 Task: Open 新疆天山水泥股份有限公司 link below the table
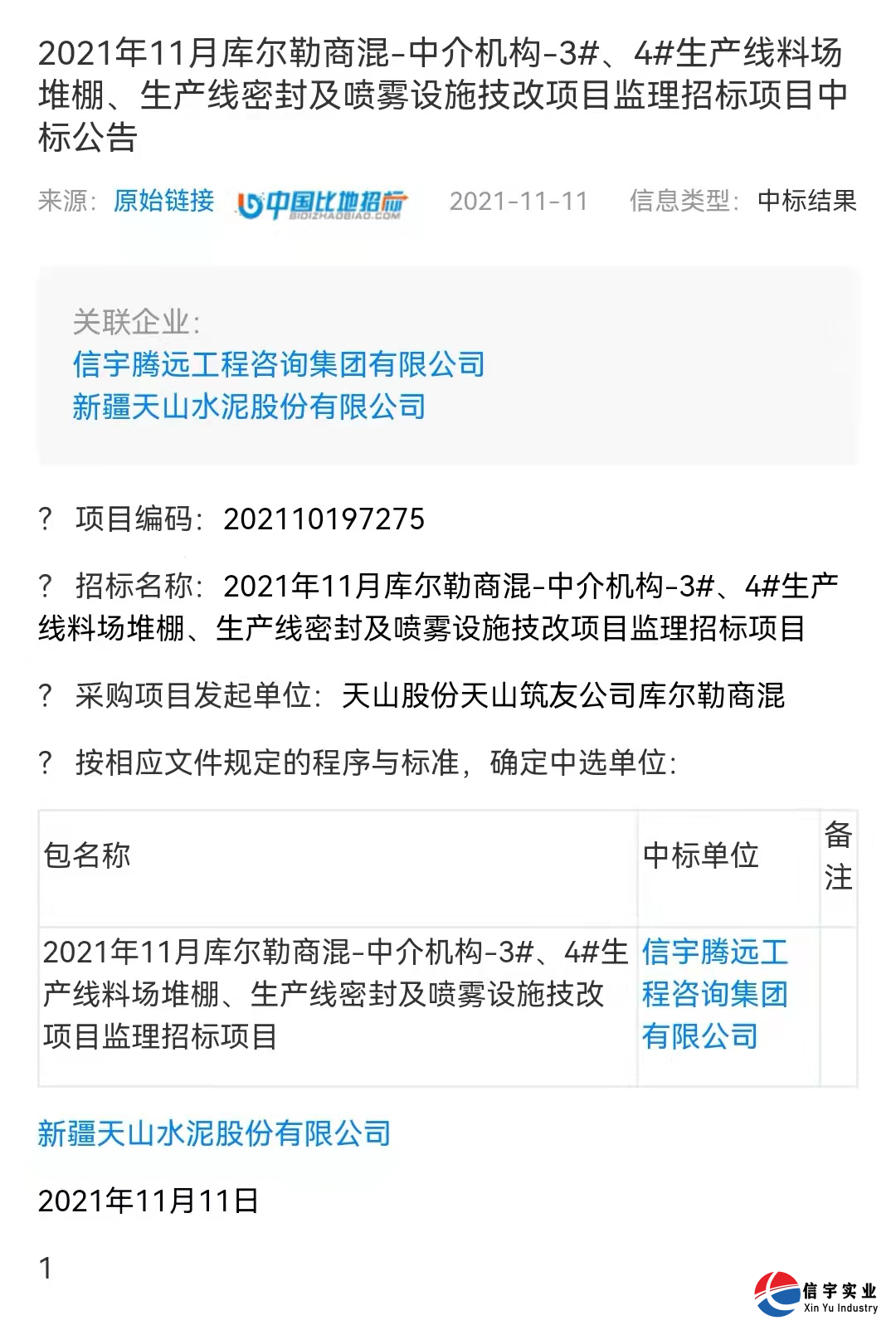[x=214, y=1133]
